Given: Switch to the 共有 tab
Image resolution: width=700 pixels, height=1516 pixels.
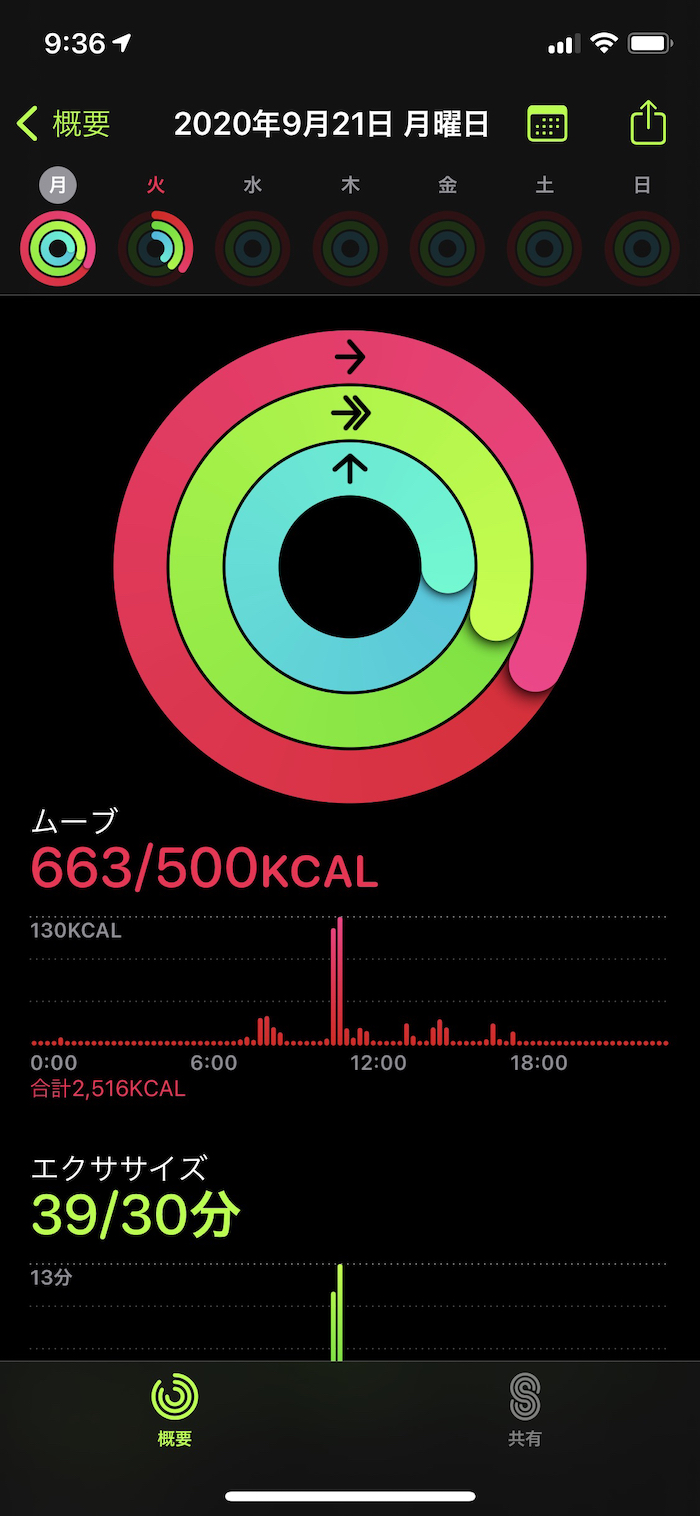Looking at the screenshot, I should (x=525, y=1409).
